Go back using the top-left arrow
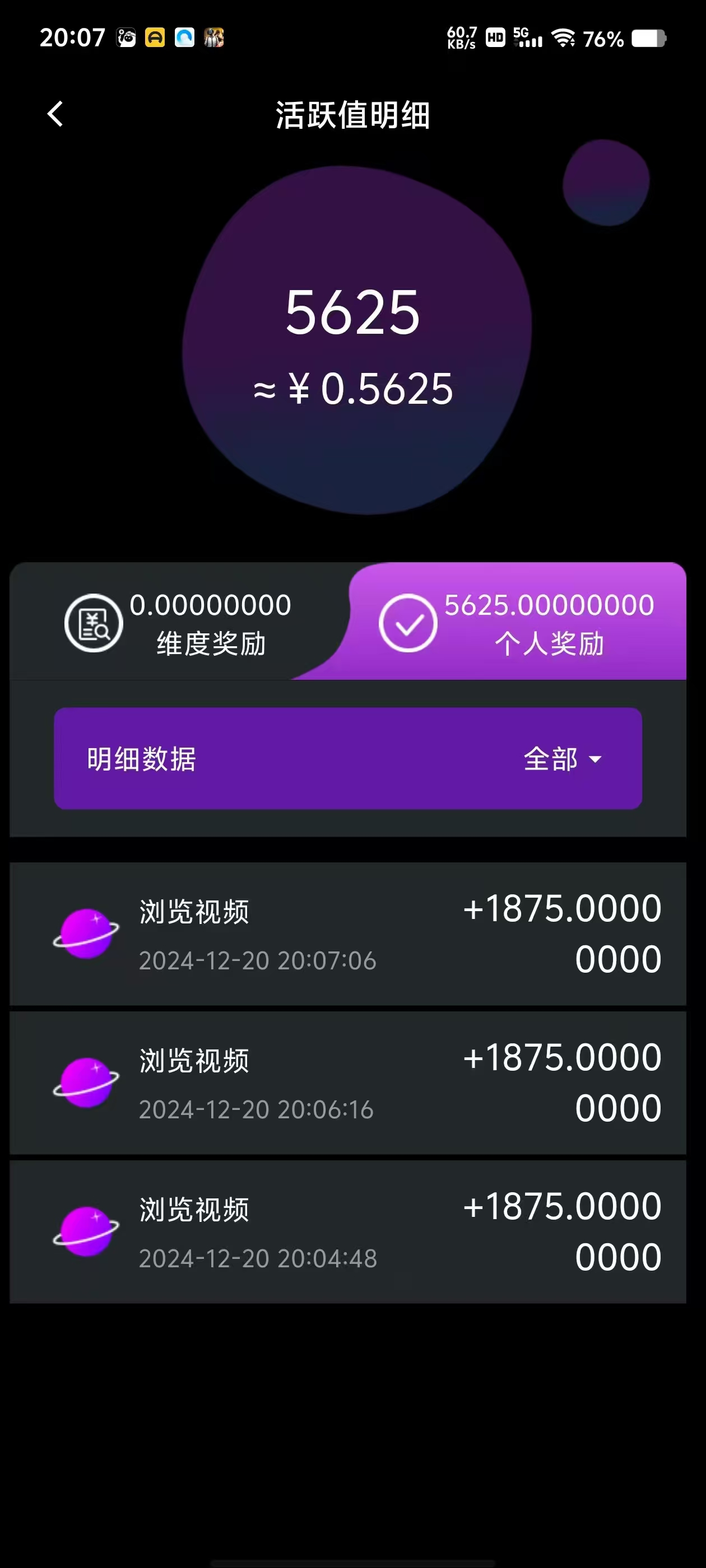This screenshot has width=706, height=1568. click(x=55, y=114)
